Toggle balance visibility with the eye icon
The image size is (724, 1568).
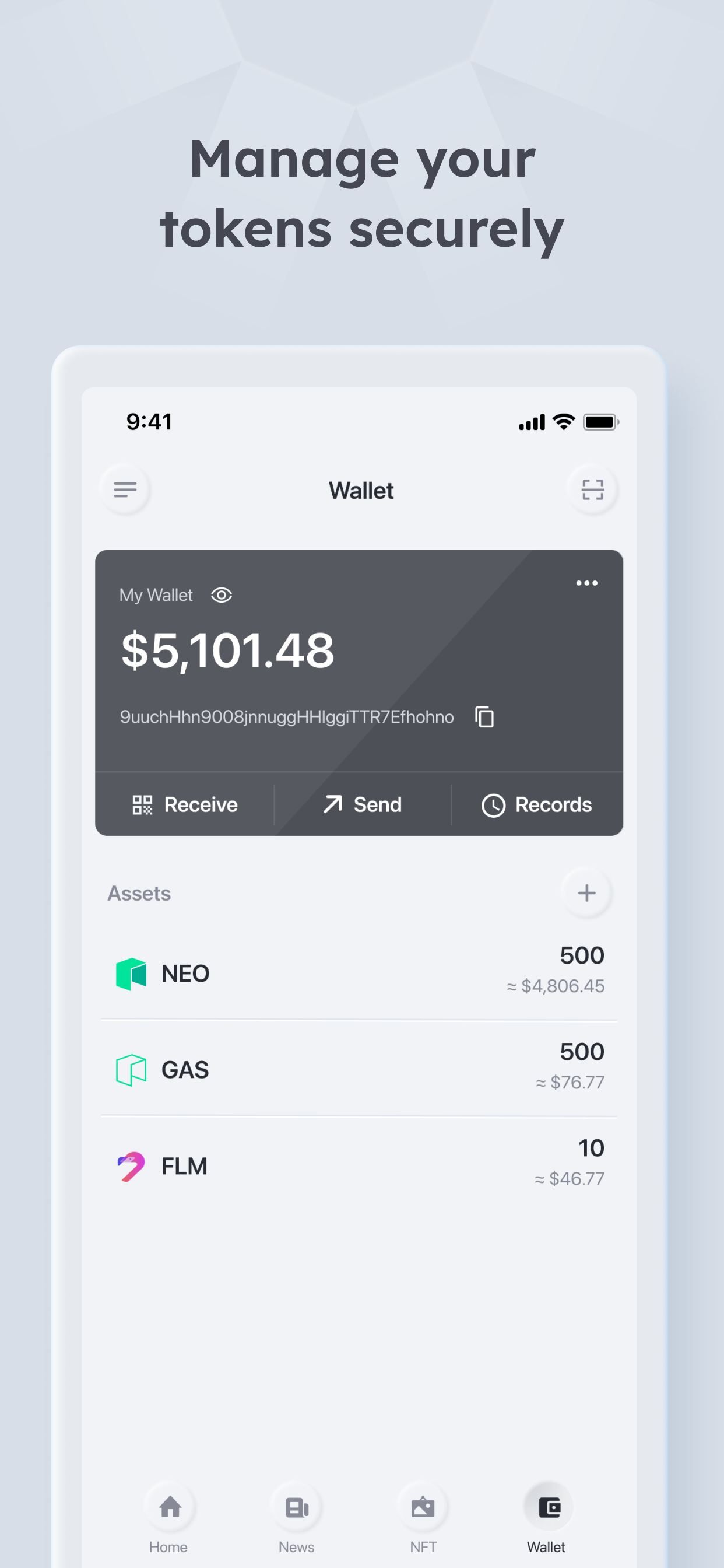(222, 596)
